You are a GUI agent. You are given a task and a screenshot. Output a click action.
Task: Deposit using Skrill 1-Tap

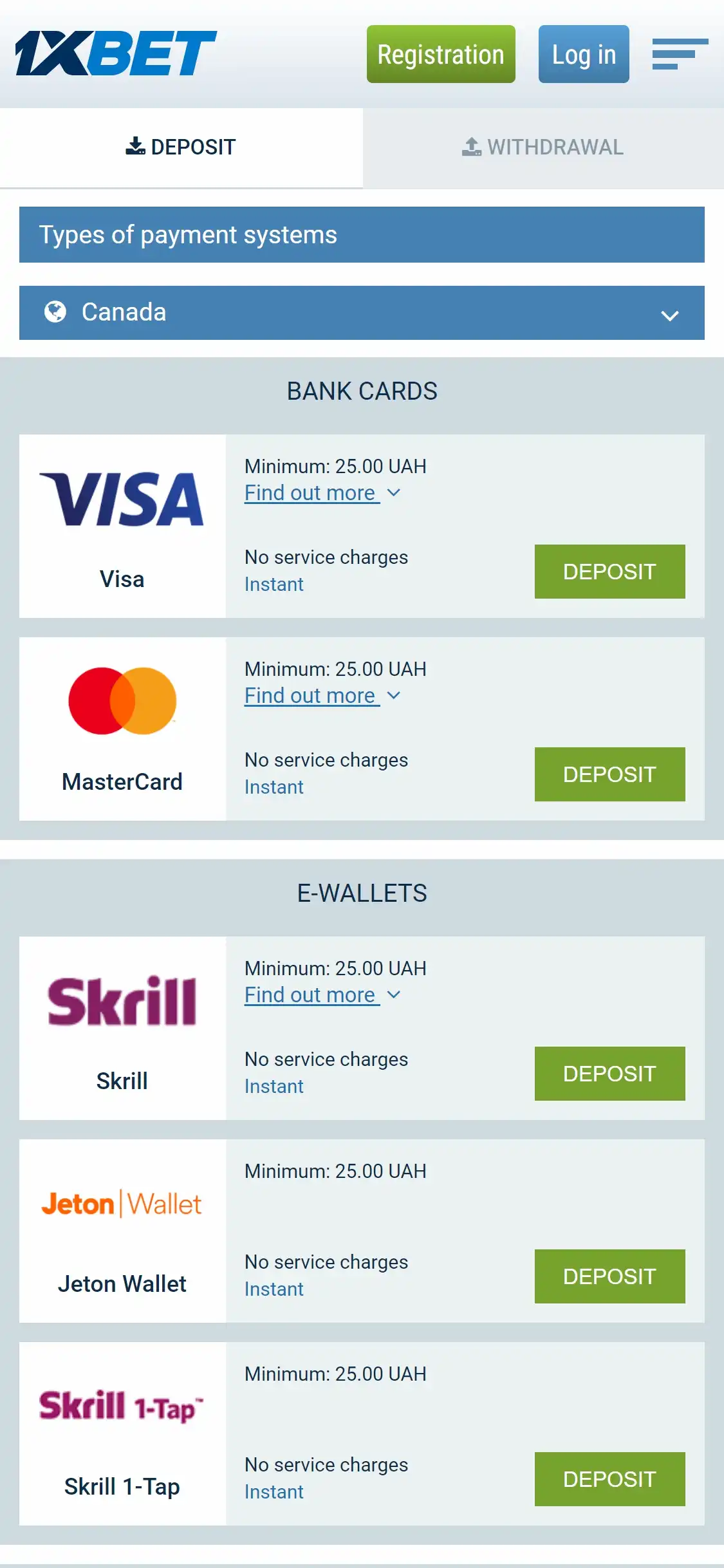609,1479
